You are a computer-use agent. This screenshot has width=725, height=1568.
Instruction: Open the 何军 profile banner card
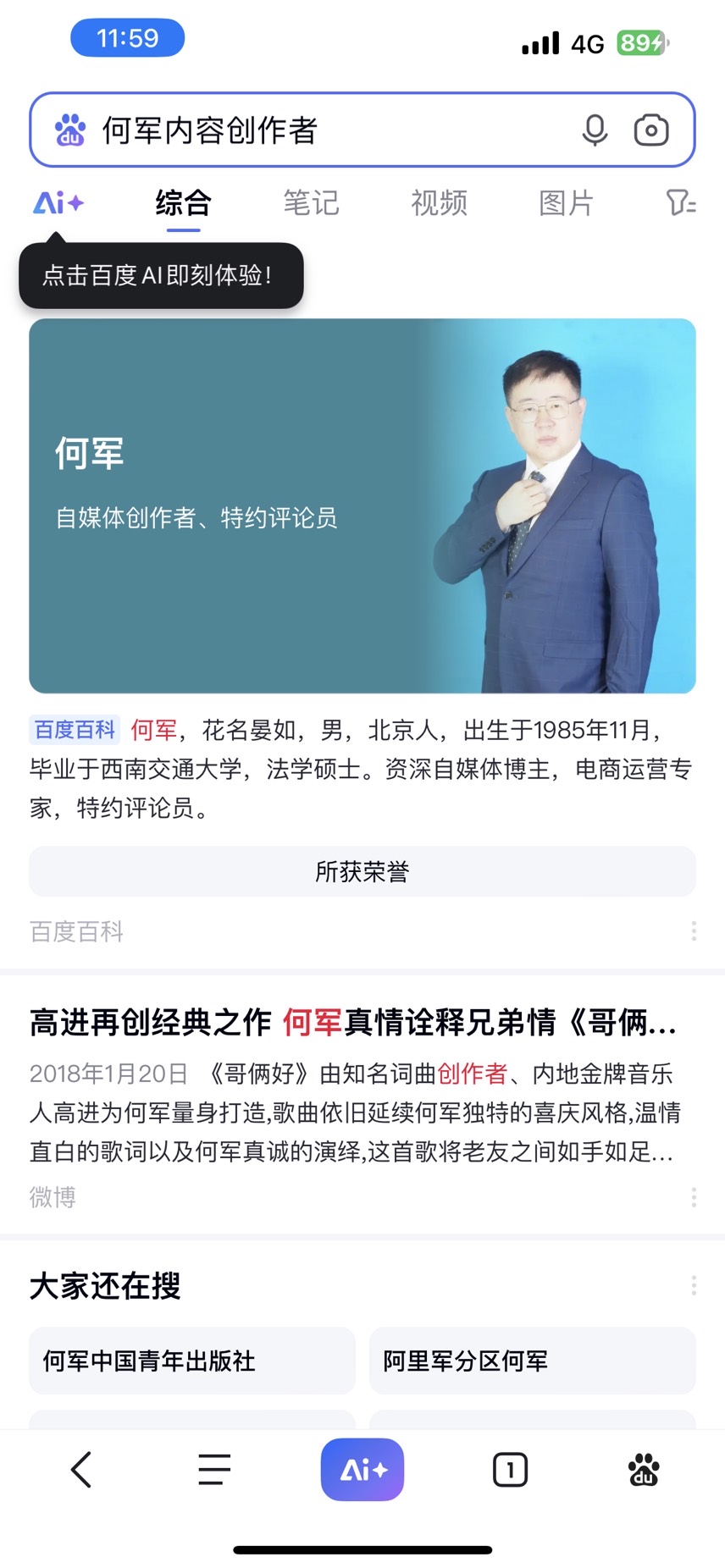(x=362, y=505)
